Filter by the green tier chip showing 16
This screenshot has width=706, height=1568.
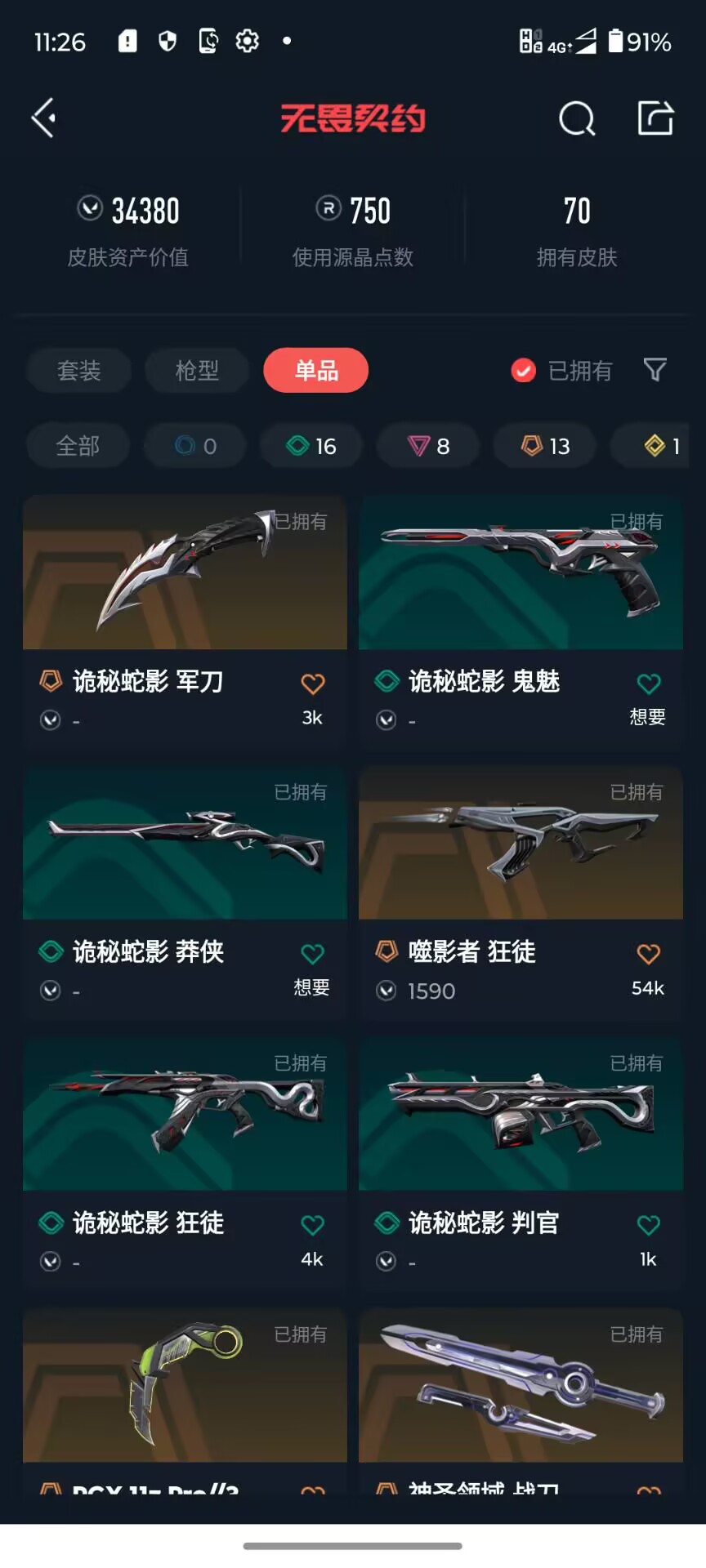tap(311, 446)
